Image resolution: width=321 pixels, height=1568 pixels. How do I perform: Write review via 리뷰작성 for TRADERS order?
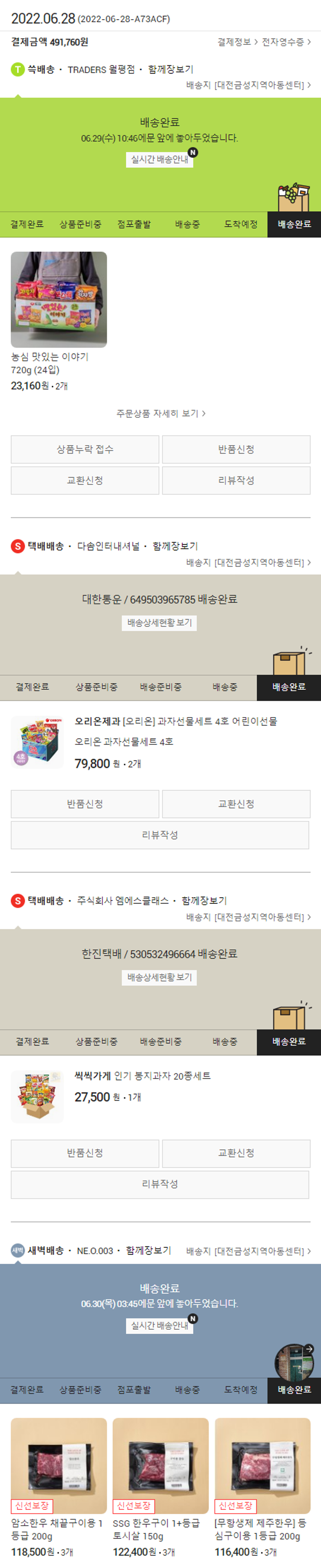pos(236,480)
